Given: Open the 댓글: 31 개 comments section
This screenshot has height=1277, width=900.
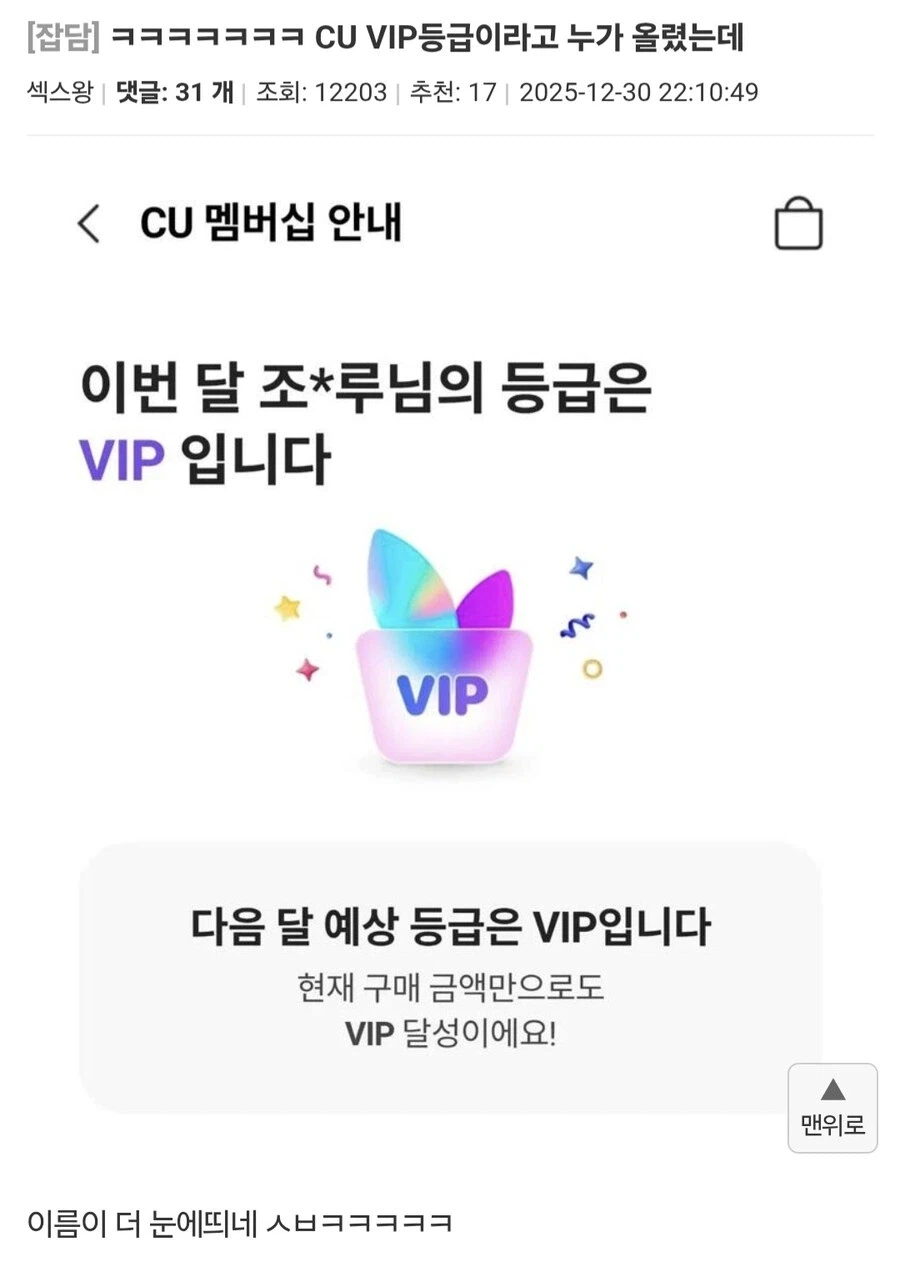Looking at the screenshot, I should tap(168, 91).
